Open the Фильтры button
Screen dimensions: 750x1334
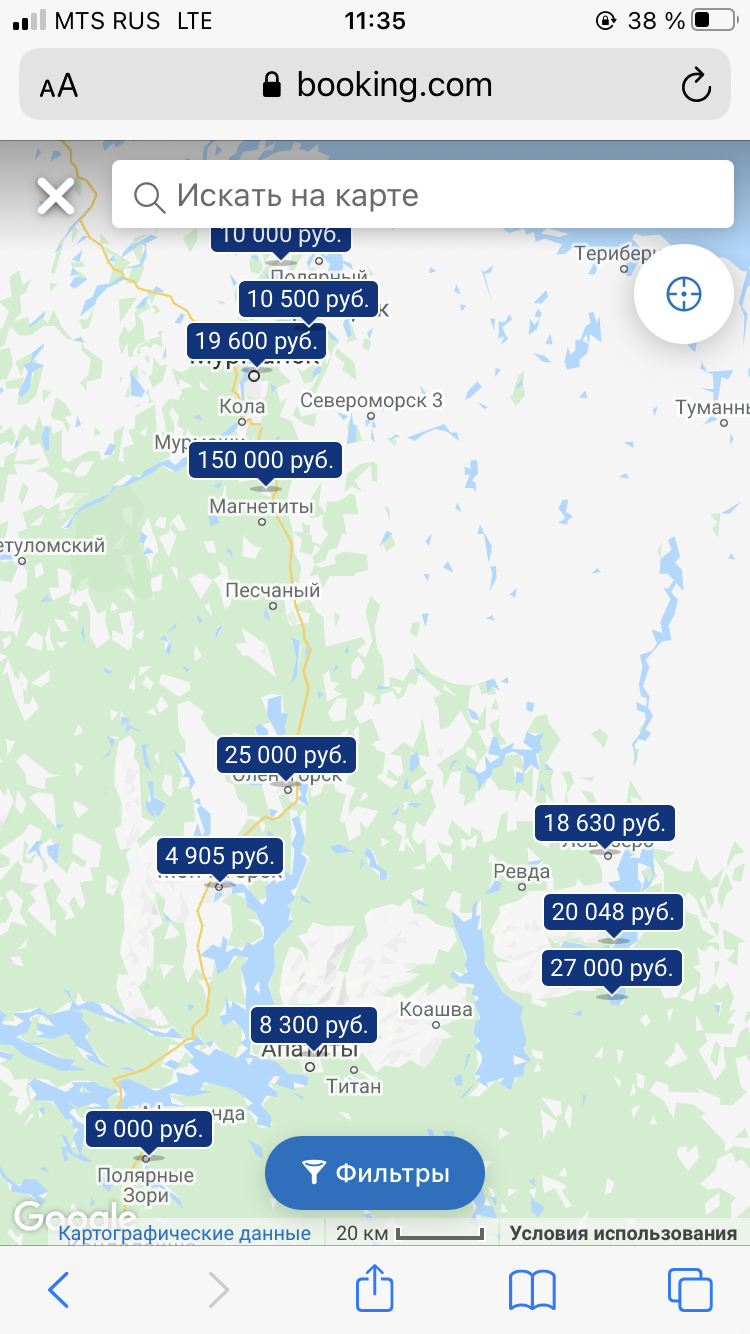pos(375,1173)
